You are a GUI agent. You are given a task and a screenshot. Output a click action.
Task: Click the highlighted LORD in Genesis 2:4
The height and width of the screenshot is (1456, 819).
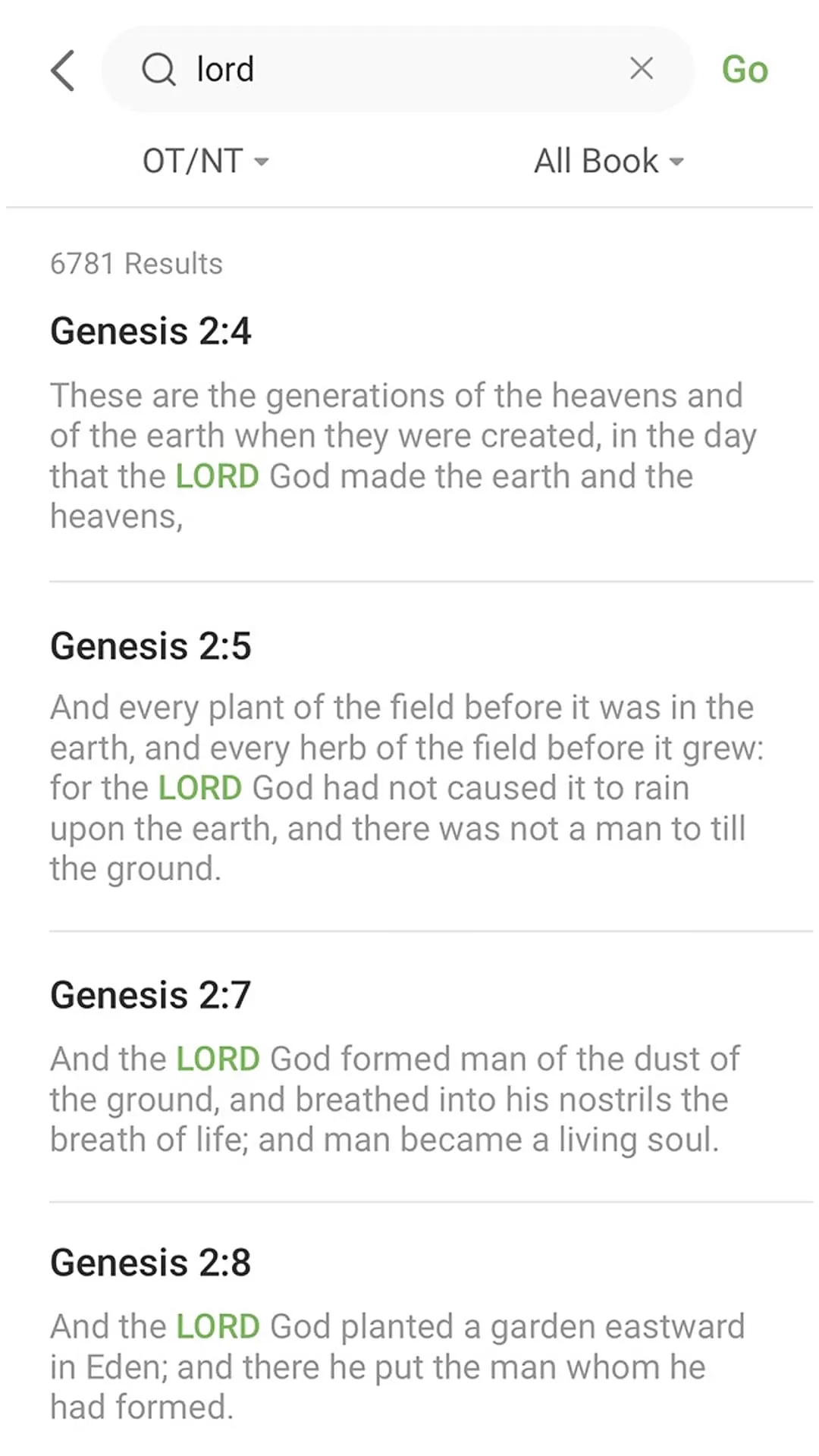216,475
